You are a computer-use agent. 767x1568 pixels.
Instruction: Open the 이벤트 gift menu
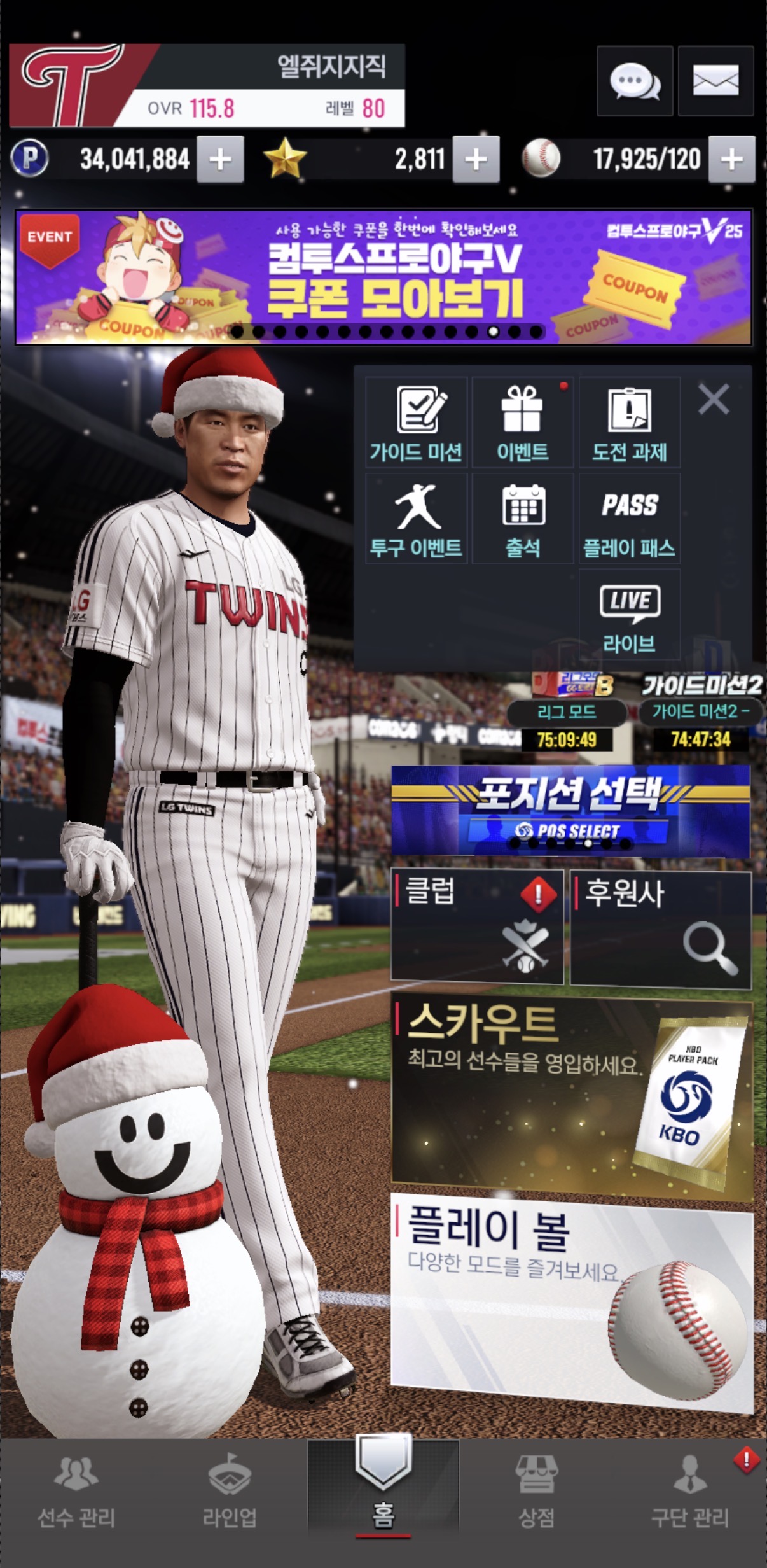pos(522,423)
